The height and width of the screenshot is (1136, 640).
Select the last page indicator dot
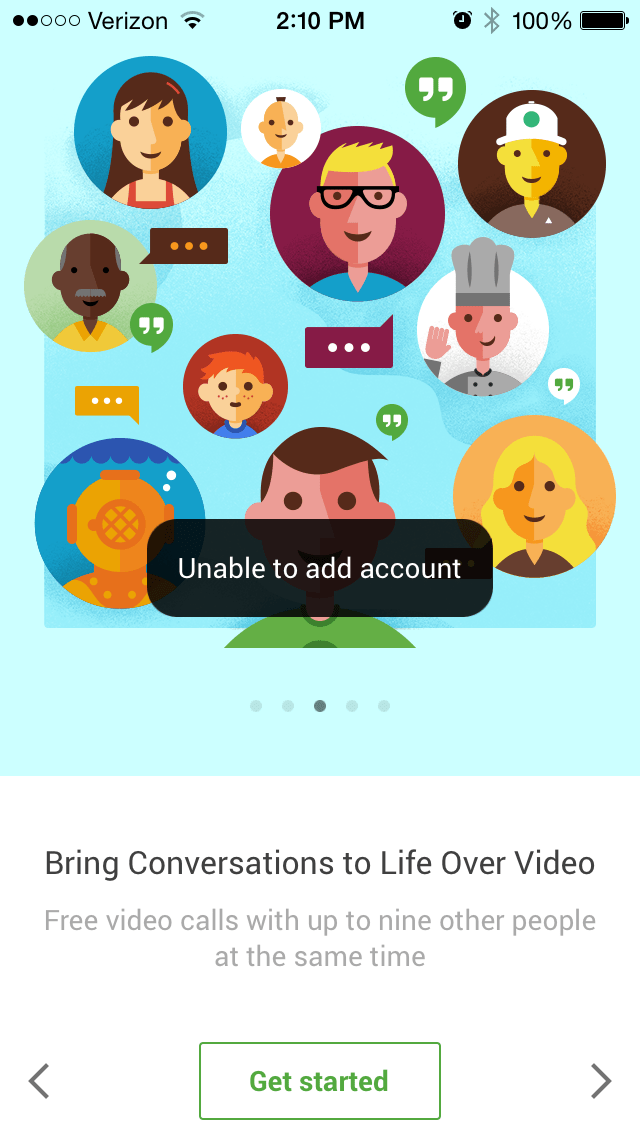tap(384, 706)
